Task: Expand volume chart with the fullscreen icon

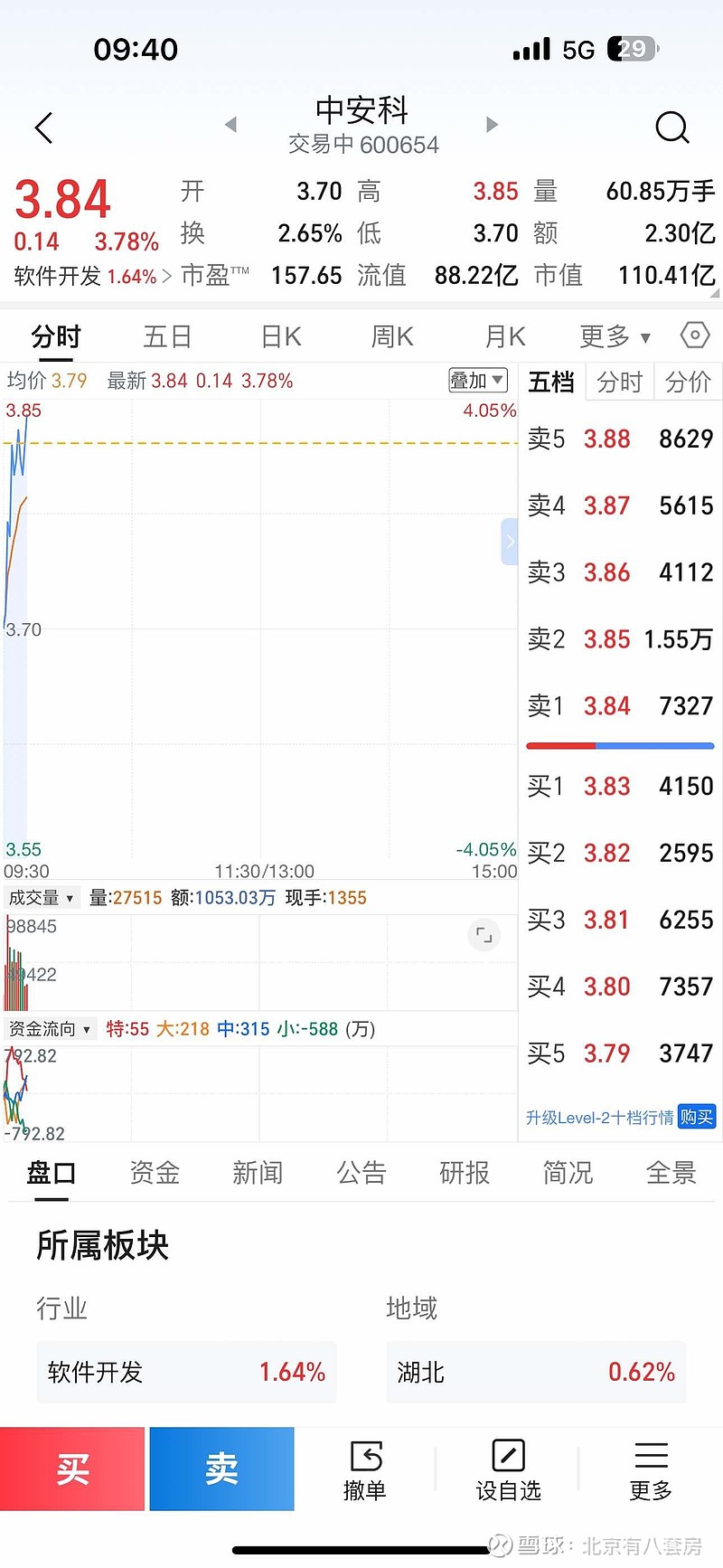Action: pos(484,935)
